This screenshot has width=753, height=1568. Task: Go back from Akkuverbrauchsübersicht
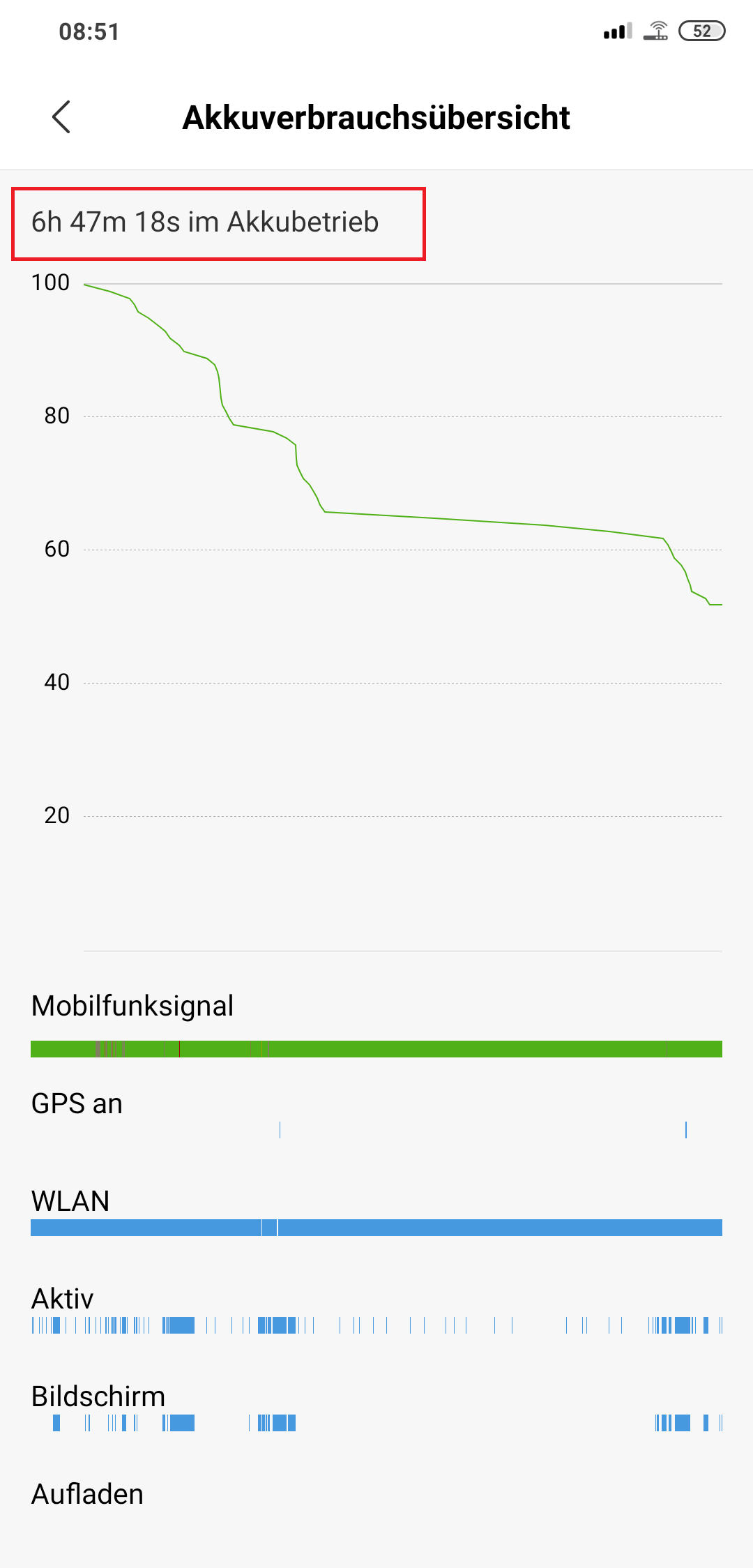pyautogui.click(x=61, y=116)
